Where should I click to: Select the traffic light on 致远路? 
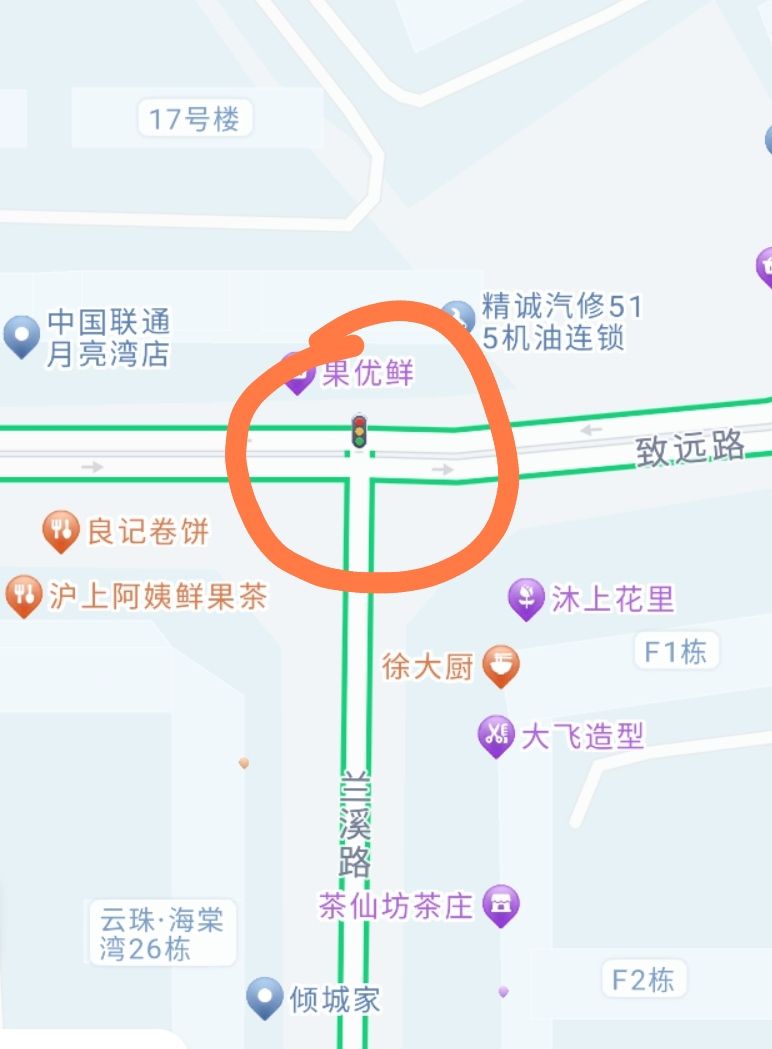coord(360,432)
